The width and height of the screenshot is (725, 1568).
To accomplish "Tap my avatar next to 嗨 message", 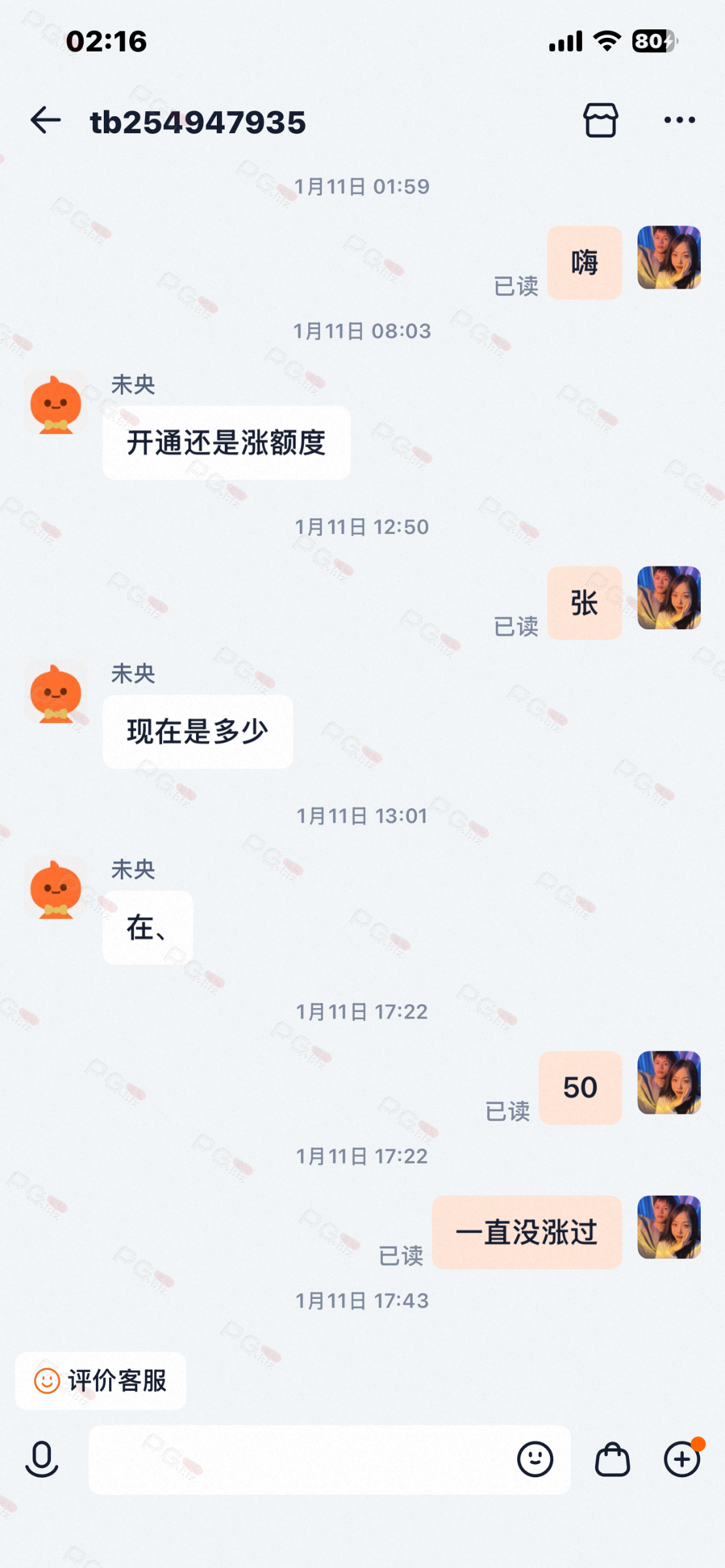I will point(669,257).
